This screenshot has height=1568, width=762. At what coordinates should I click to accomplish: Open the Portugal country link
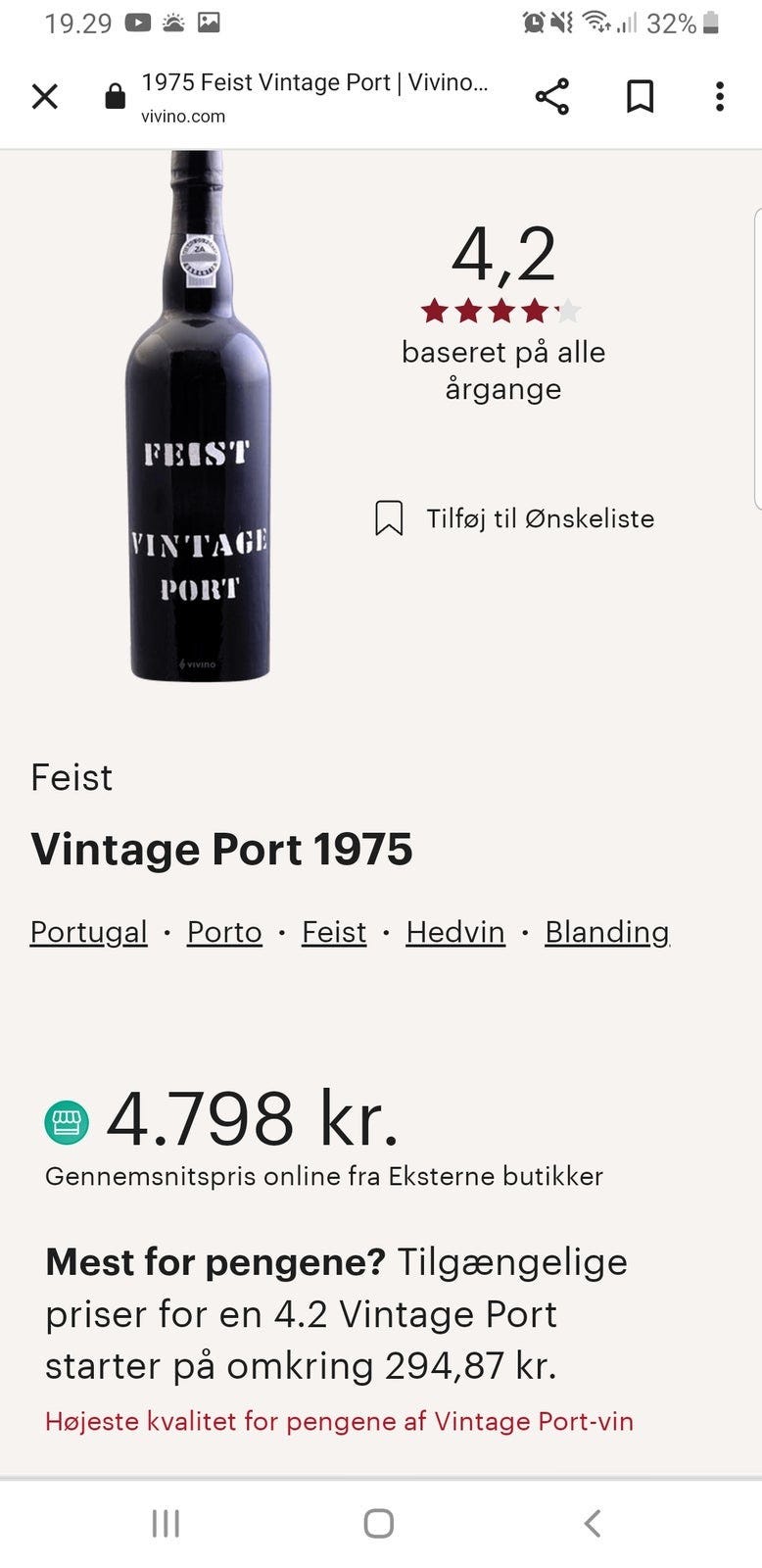point(89,932)
